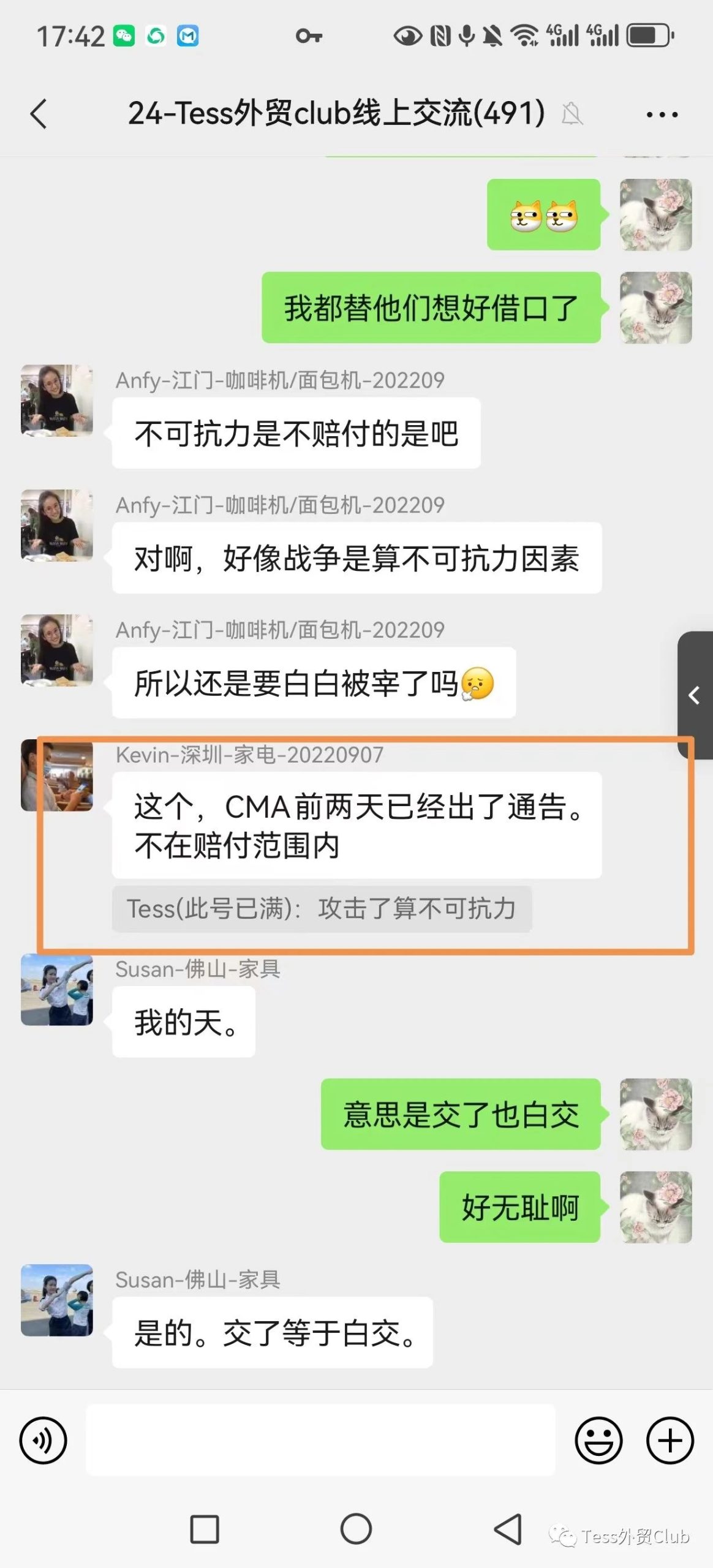Open the group chat's three-dot menu

pyautogui.click(x=662, y=115)
